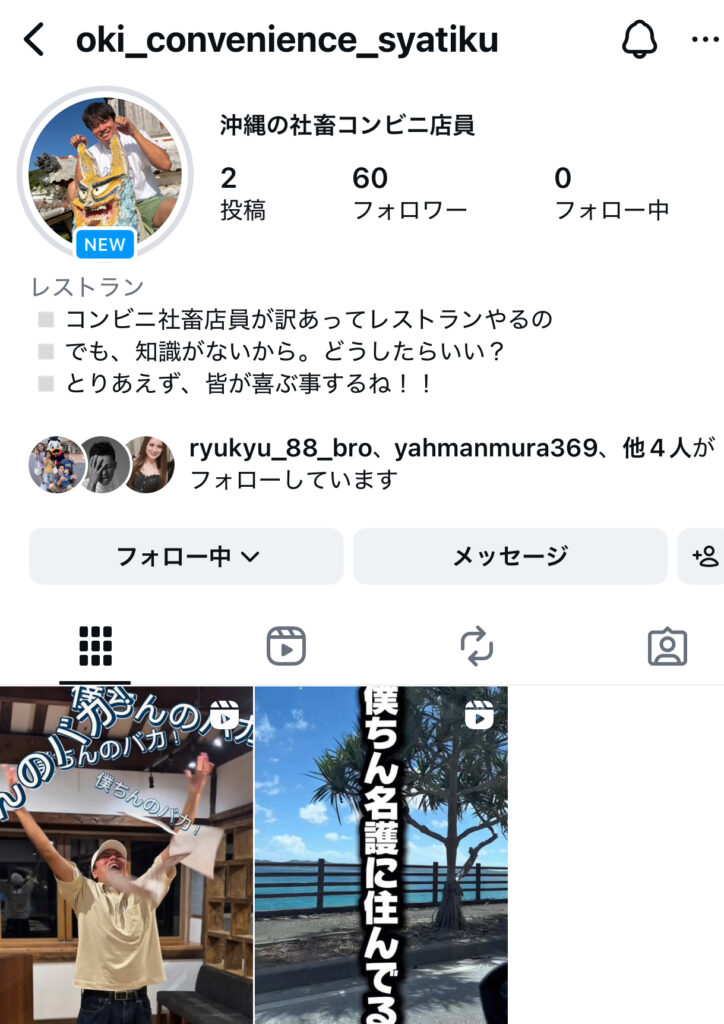Tap the メッセージ button

(x=510, y=556)
